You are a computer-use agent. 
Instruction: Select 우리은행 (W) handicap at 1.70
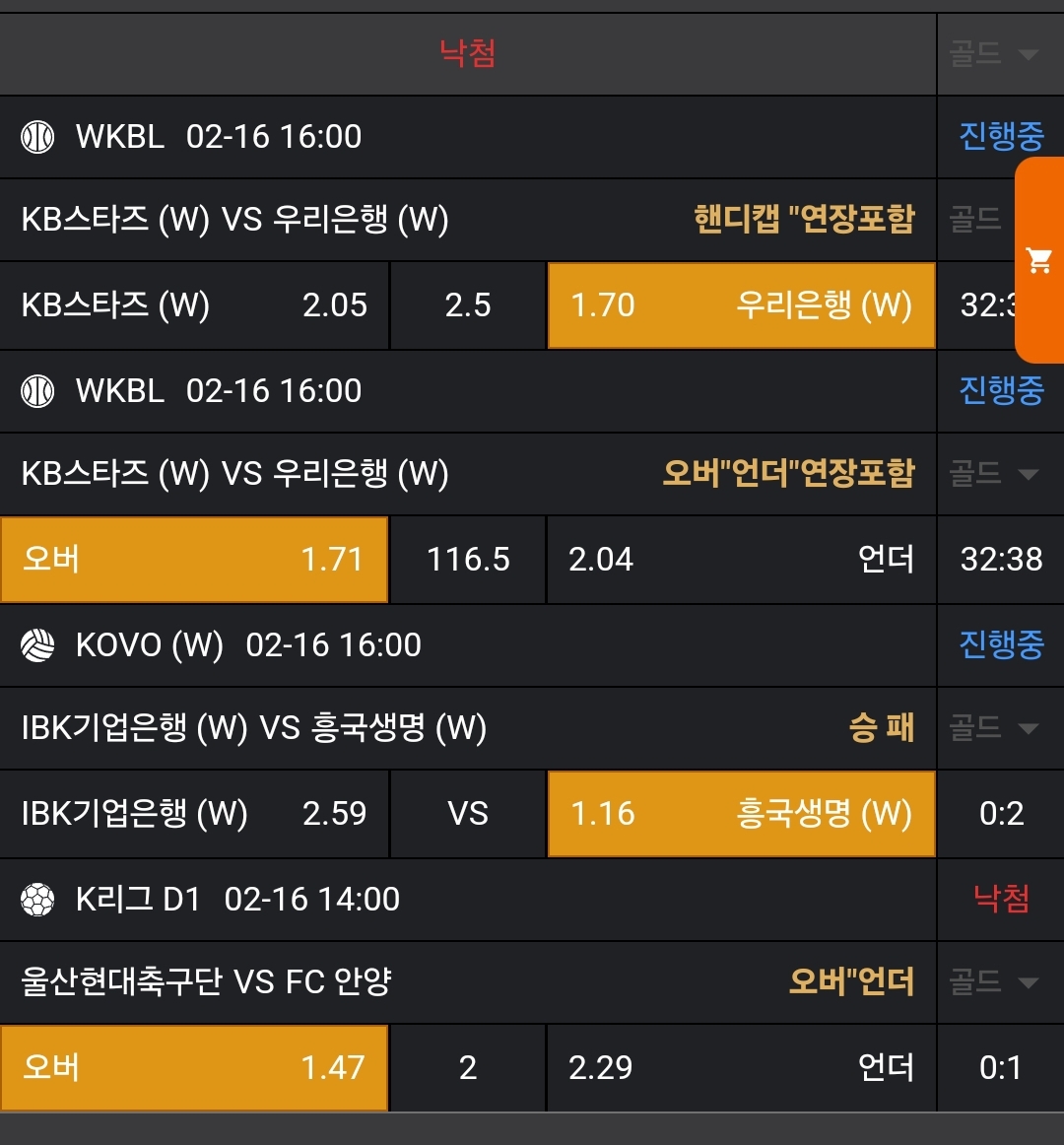coord(741,305)
